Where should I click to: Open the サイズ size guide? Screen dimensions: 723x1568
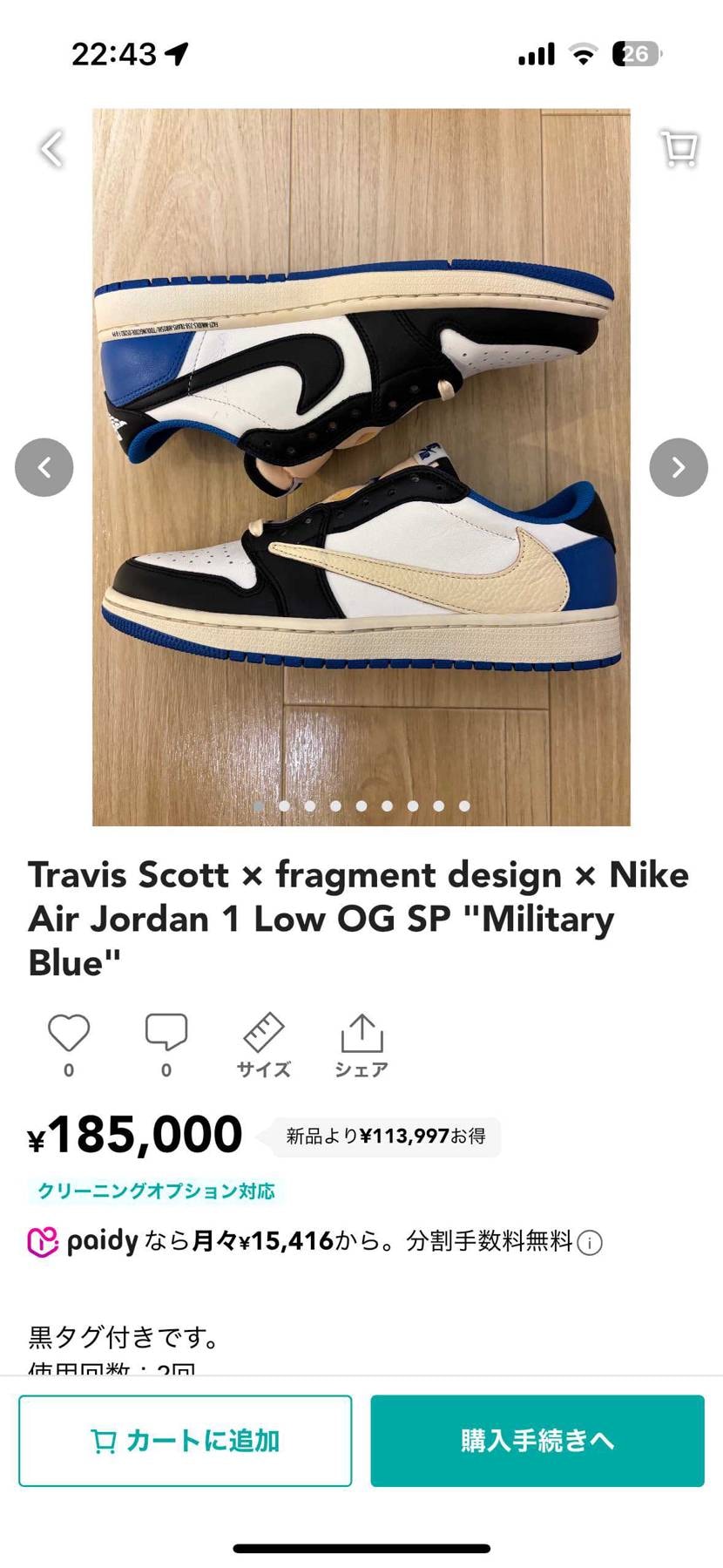264,1044
